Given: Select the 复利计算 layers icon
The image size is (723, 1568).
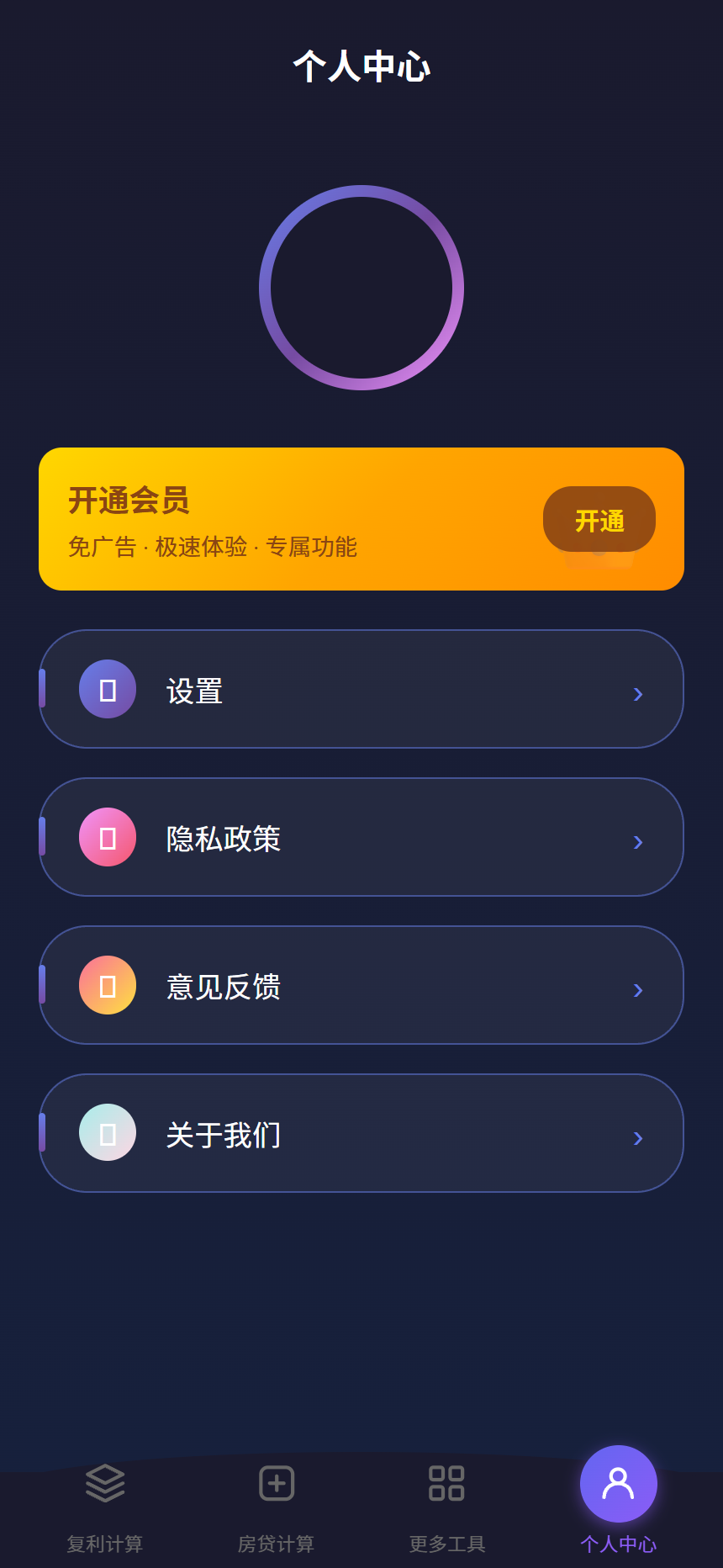Looking at the screenshot, I should tap(103, 1482).
